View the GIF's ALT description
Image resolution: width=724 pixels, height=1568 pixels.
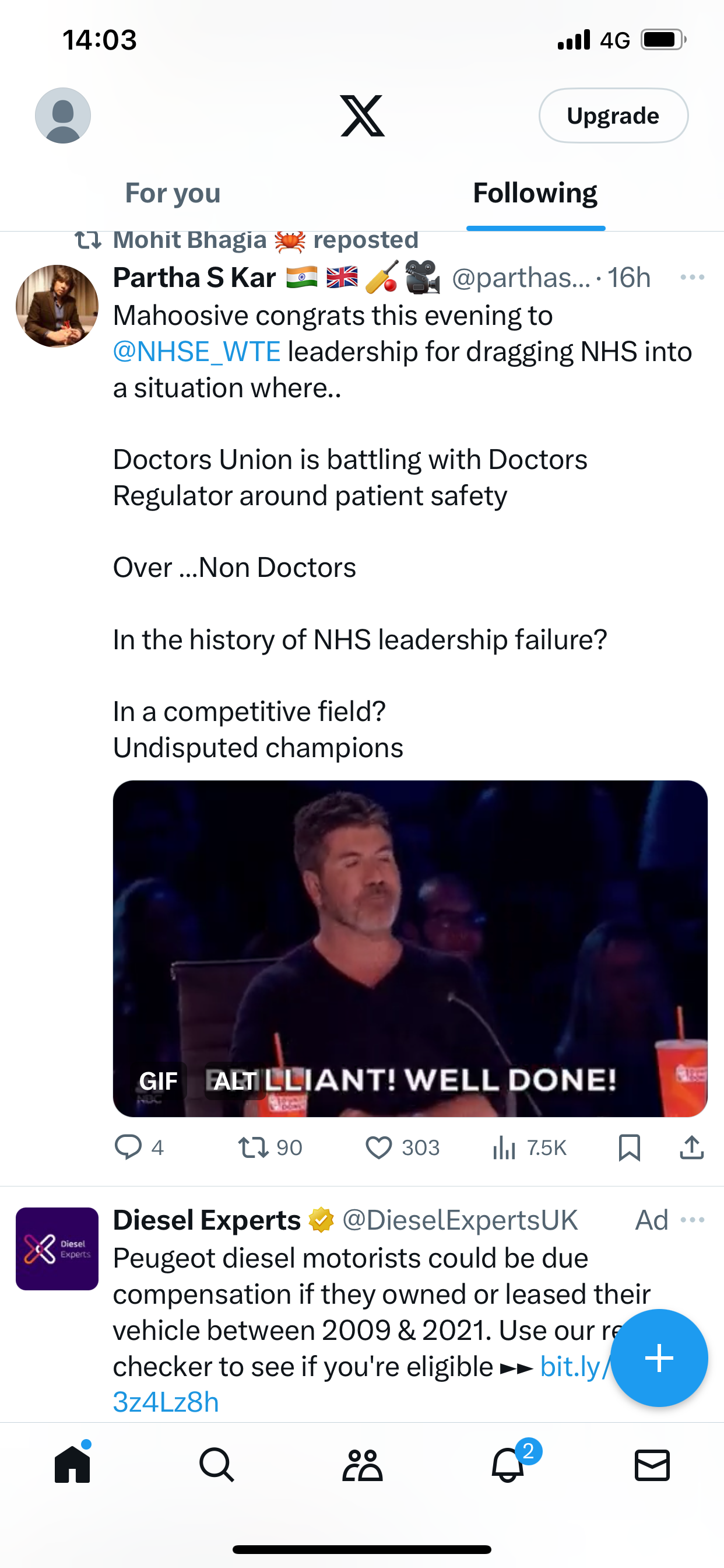click(235, 1081)
